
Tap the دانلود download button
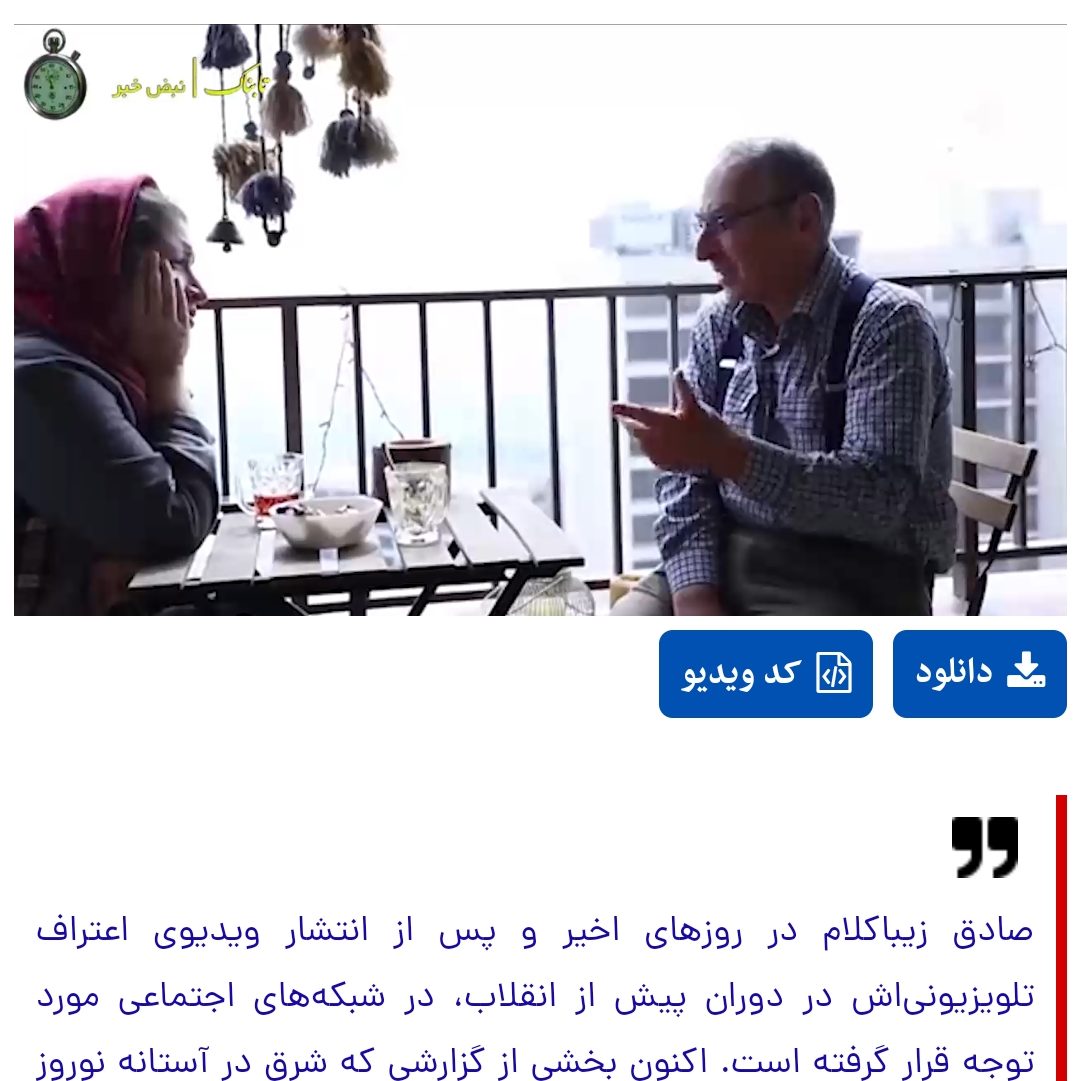pos(979,673)
